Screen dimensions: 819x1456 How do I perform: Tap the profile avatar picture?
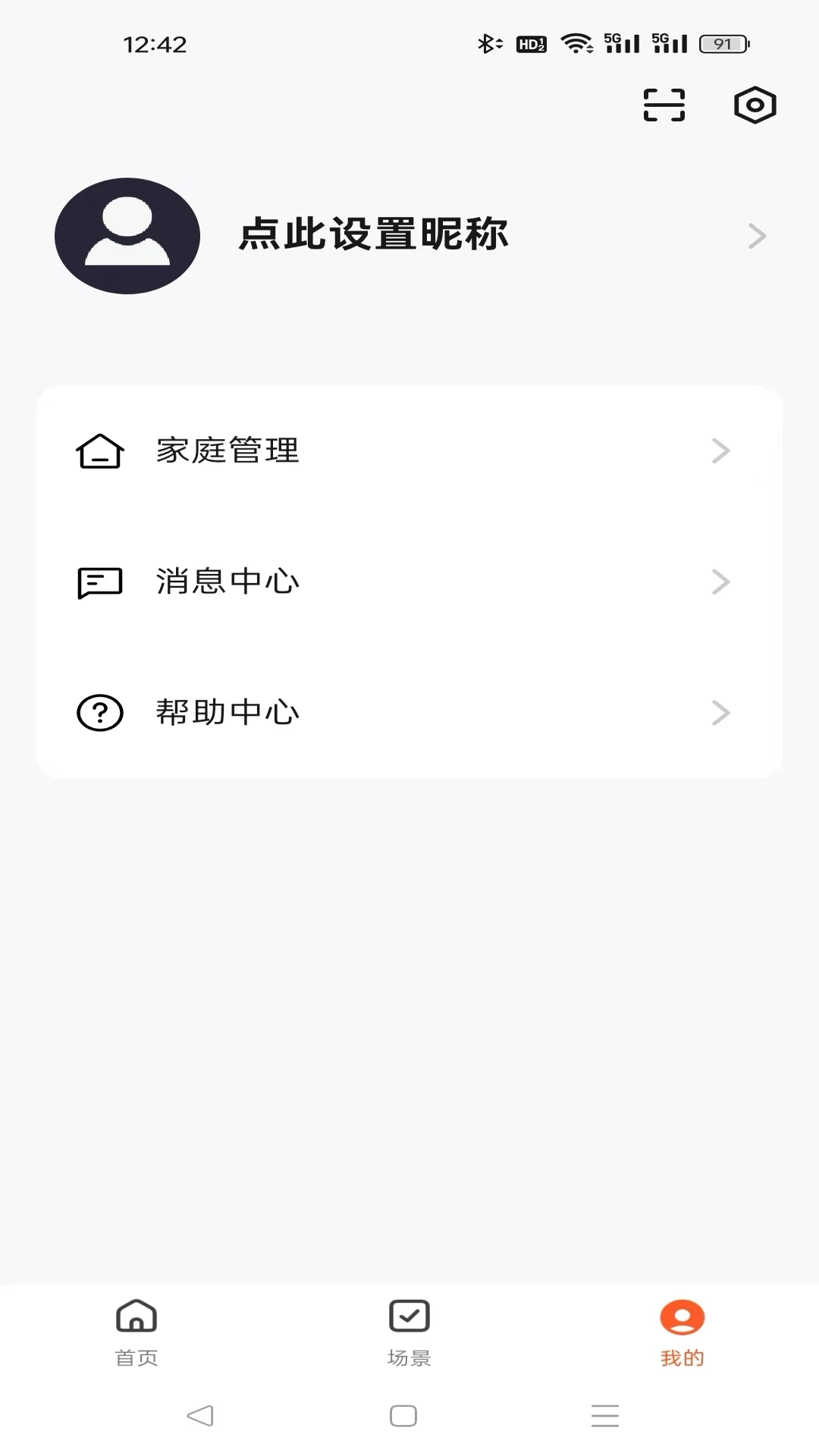click(127, 236)
